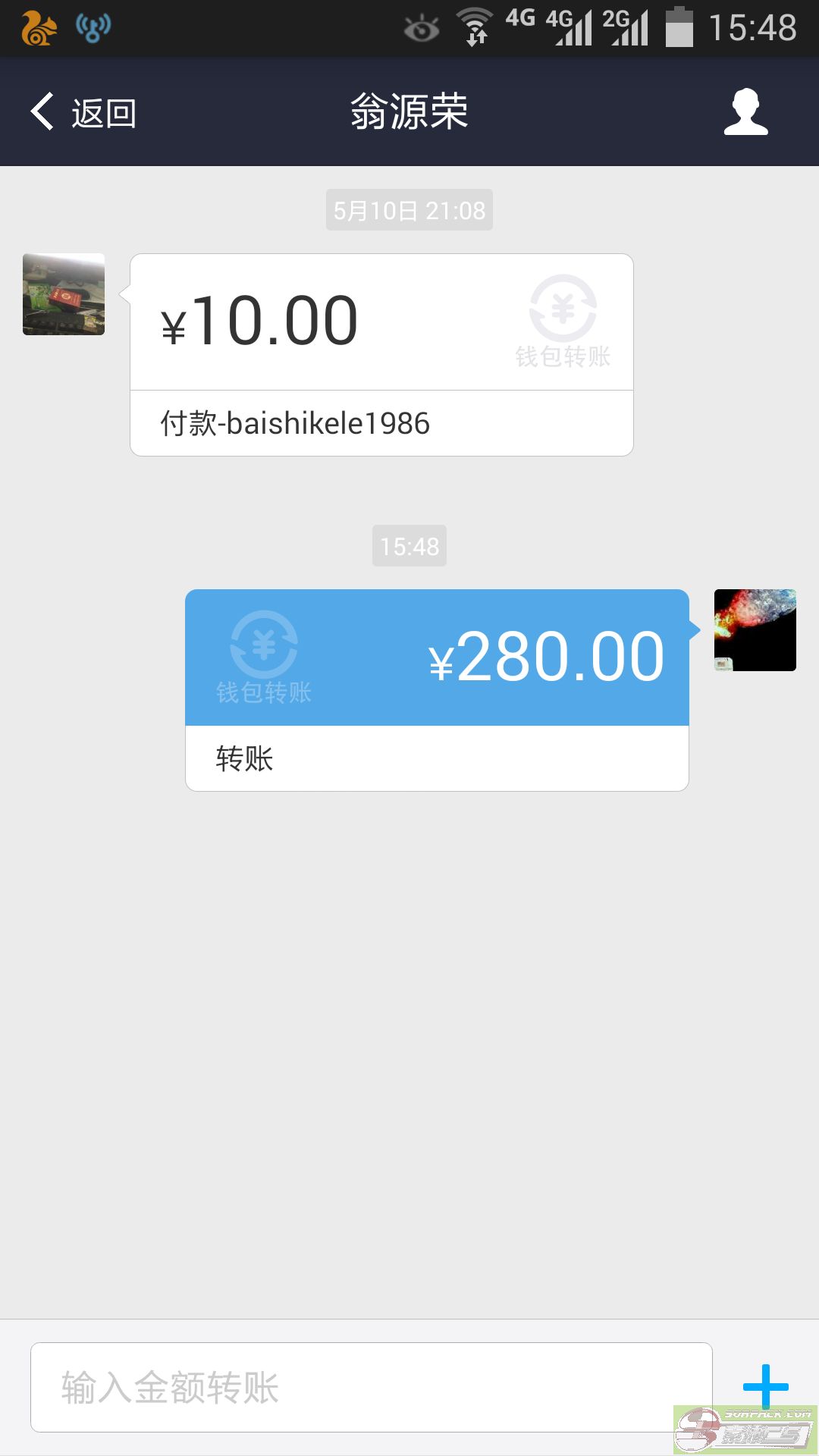Tap 翁源荣's avatar beside the ¥10.00 transfer
Viewport: 819px width, 1456px height.
coord(64,294)
